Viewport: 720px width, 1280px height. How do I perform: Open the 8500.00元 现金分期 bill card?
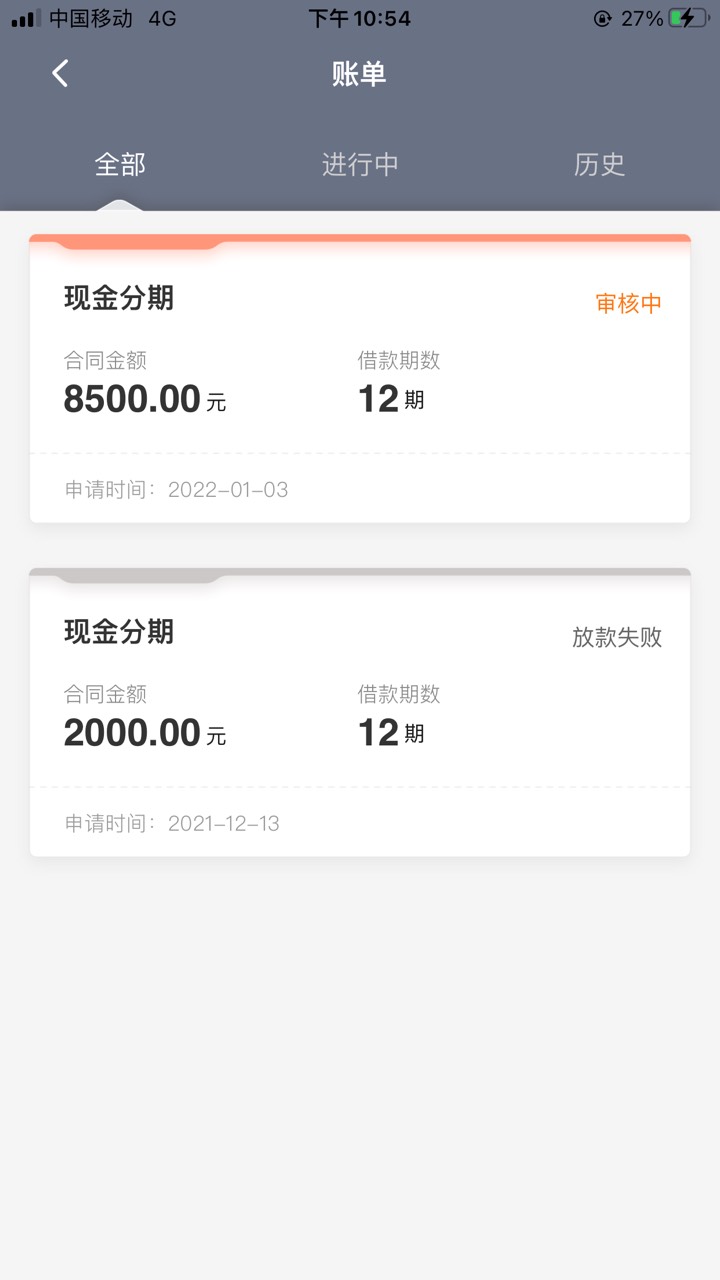click(x=360, y=380)
